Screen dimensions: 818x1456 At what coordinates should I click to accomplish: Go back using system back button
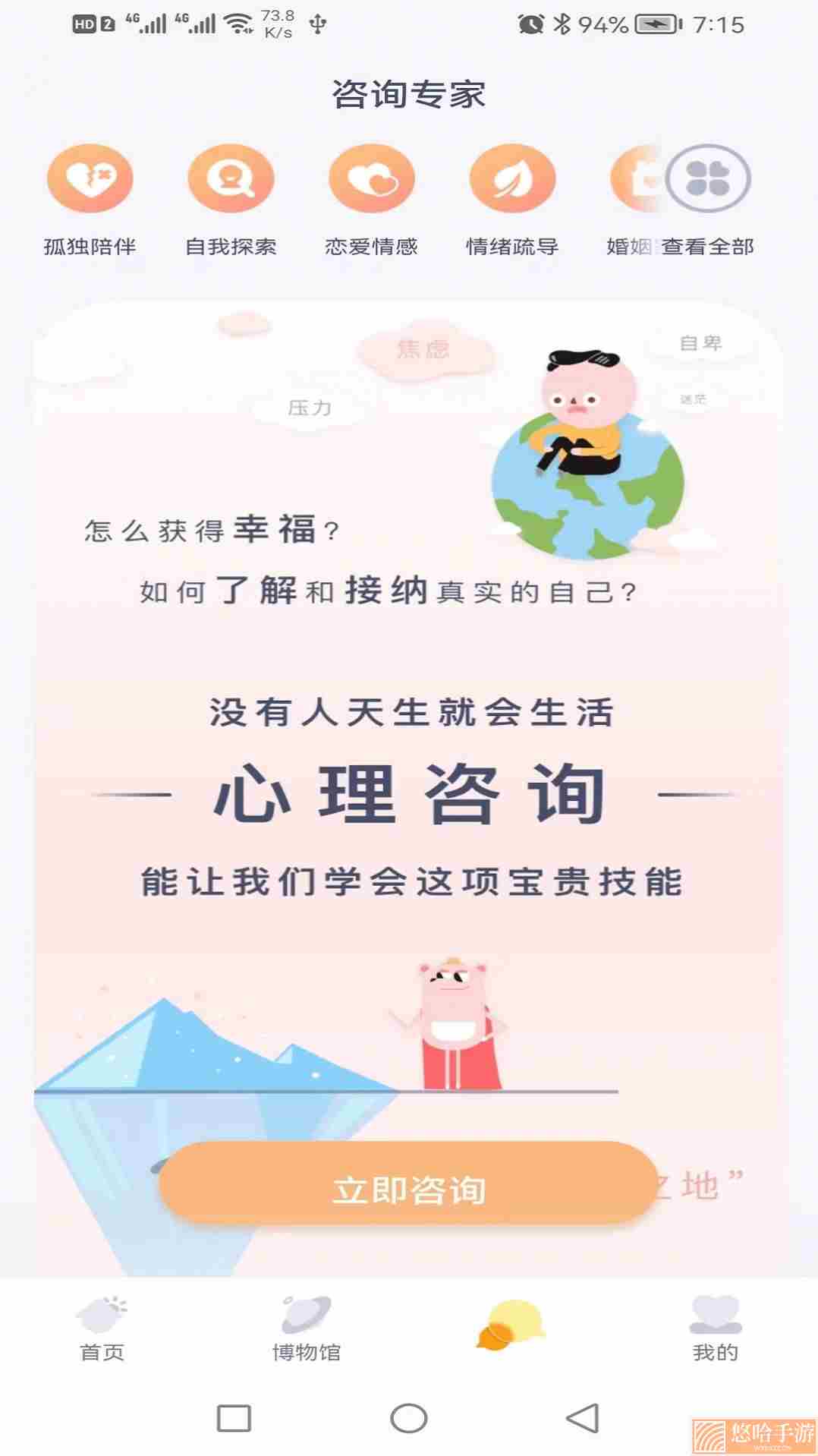click(583, 1418)
